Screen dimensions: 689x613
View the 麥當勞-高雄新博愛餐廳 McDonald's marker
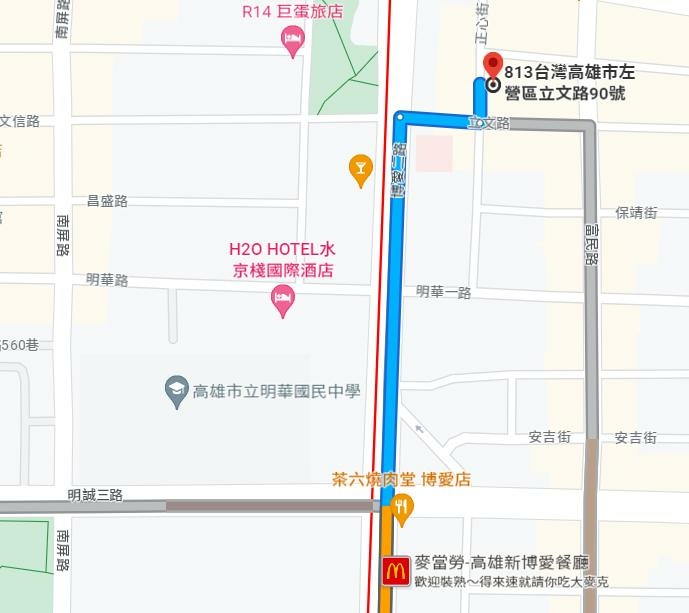coord(396,572)
